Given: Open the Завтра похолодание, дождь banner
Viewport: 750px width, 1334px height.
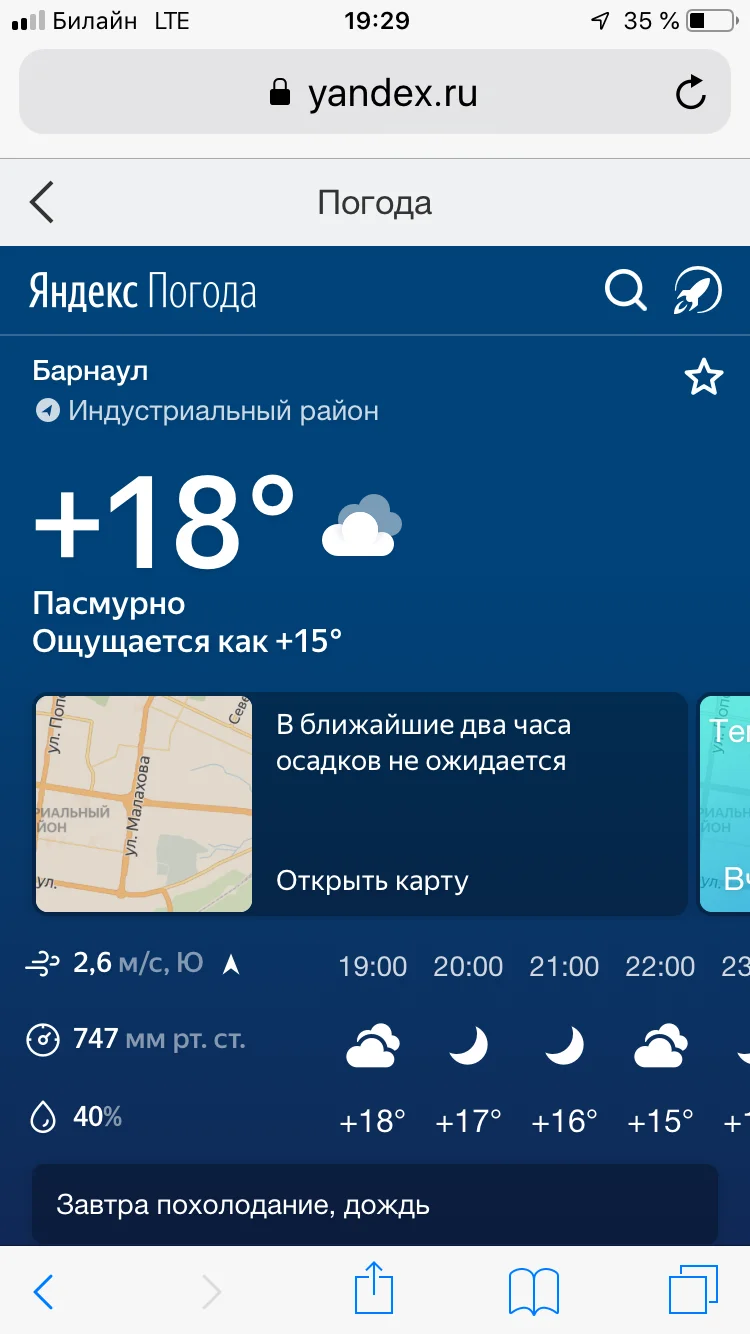Looking at the screenshot, I should (x=374, y=1205).
